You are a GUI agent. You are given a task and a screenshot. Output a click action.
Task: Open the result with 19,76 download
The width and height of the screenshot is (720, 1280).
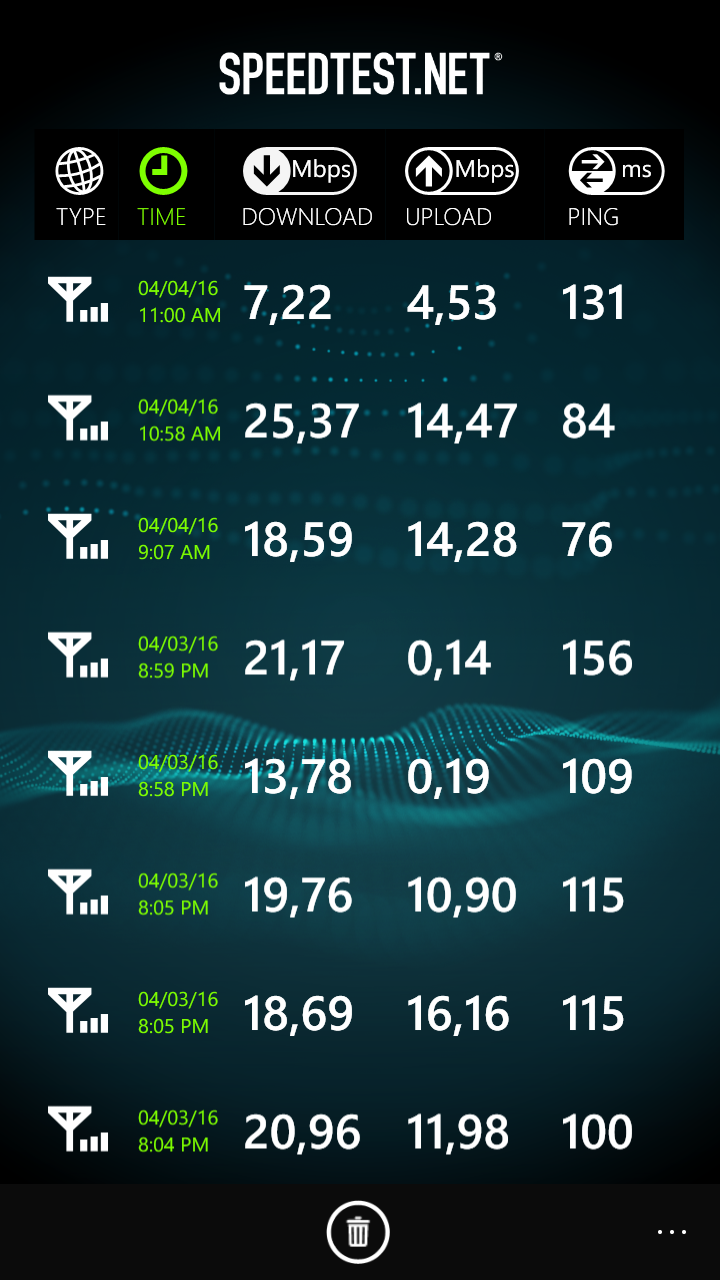[x=360, y=894]
